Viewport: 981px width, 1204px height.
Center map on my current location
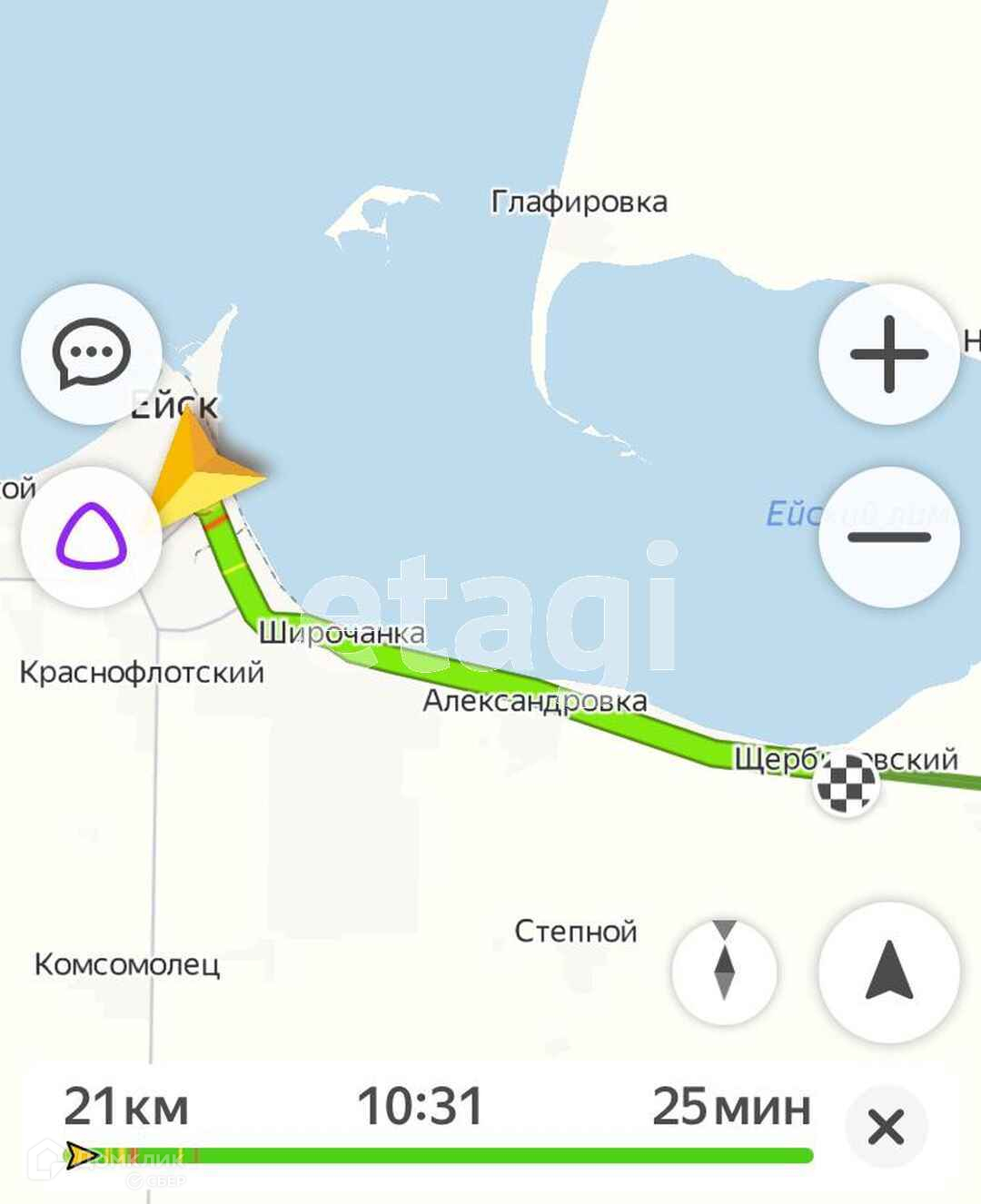(889, 972)
